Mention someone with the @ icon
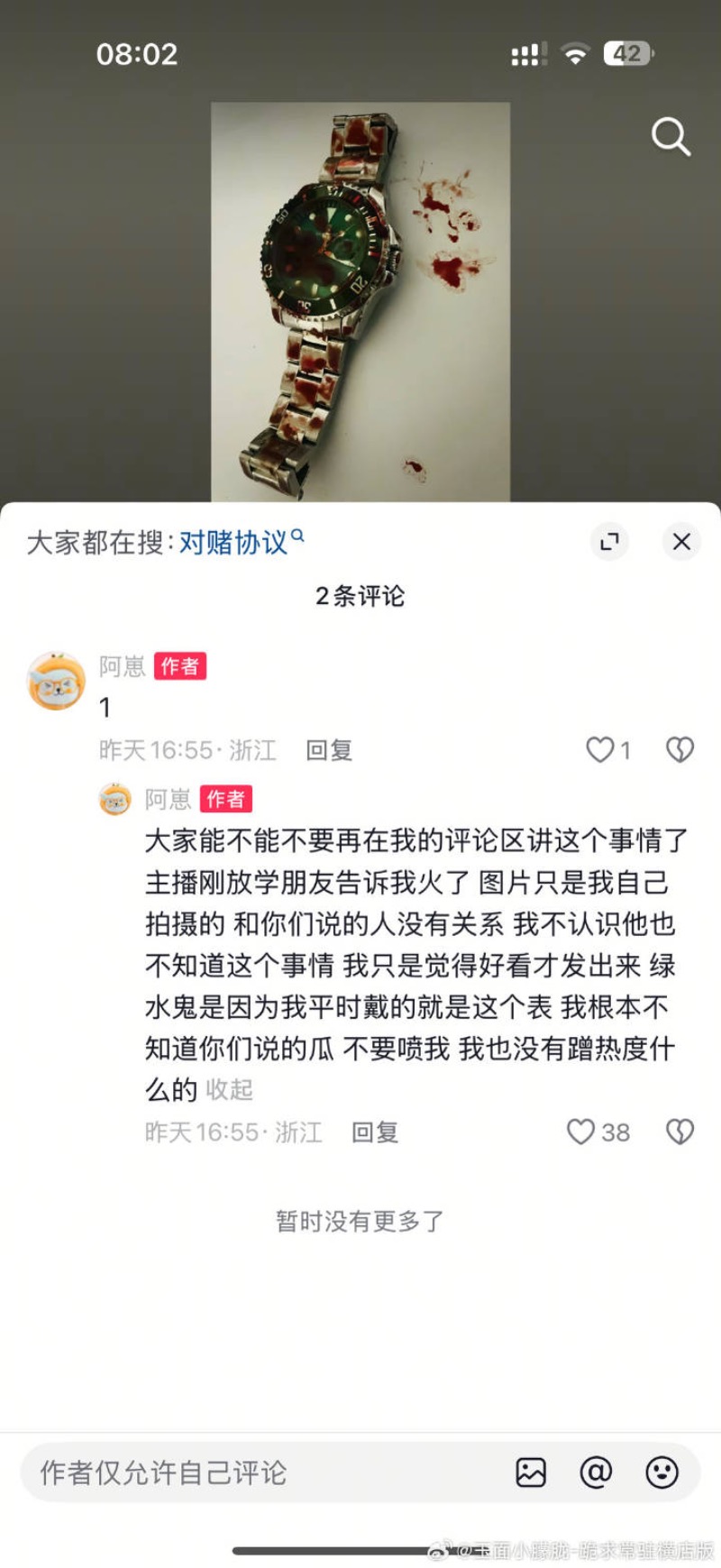Image resolution: width=721 pixels, height=1568 pixels. click(596, 1472)
